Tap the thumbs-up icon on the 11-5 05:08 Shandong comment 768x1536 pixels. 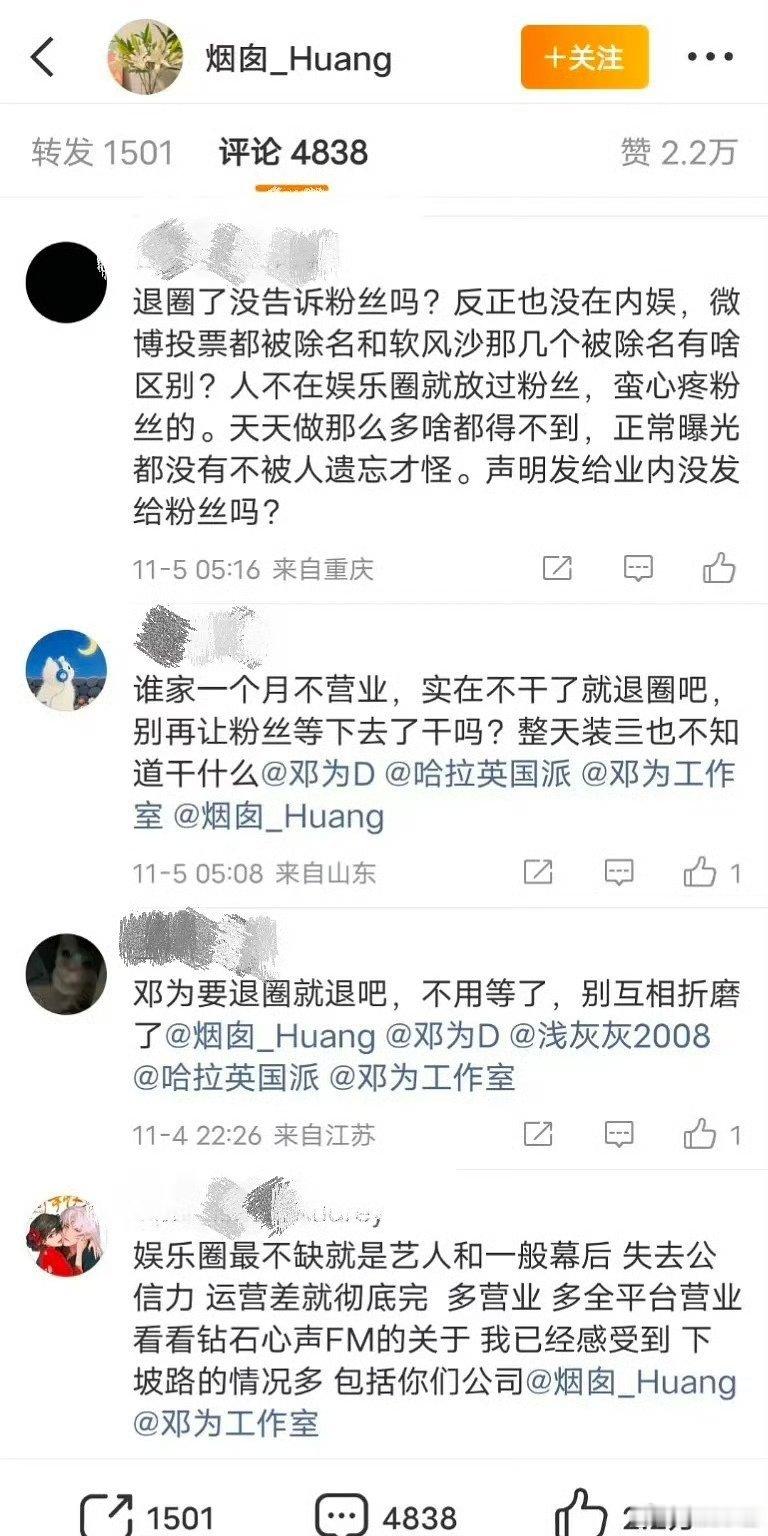(x=700, y=872)
